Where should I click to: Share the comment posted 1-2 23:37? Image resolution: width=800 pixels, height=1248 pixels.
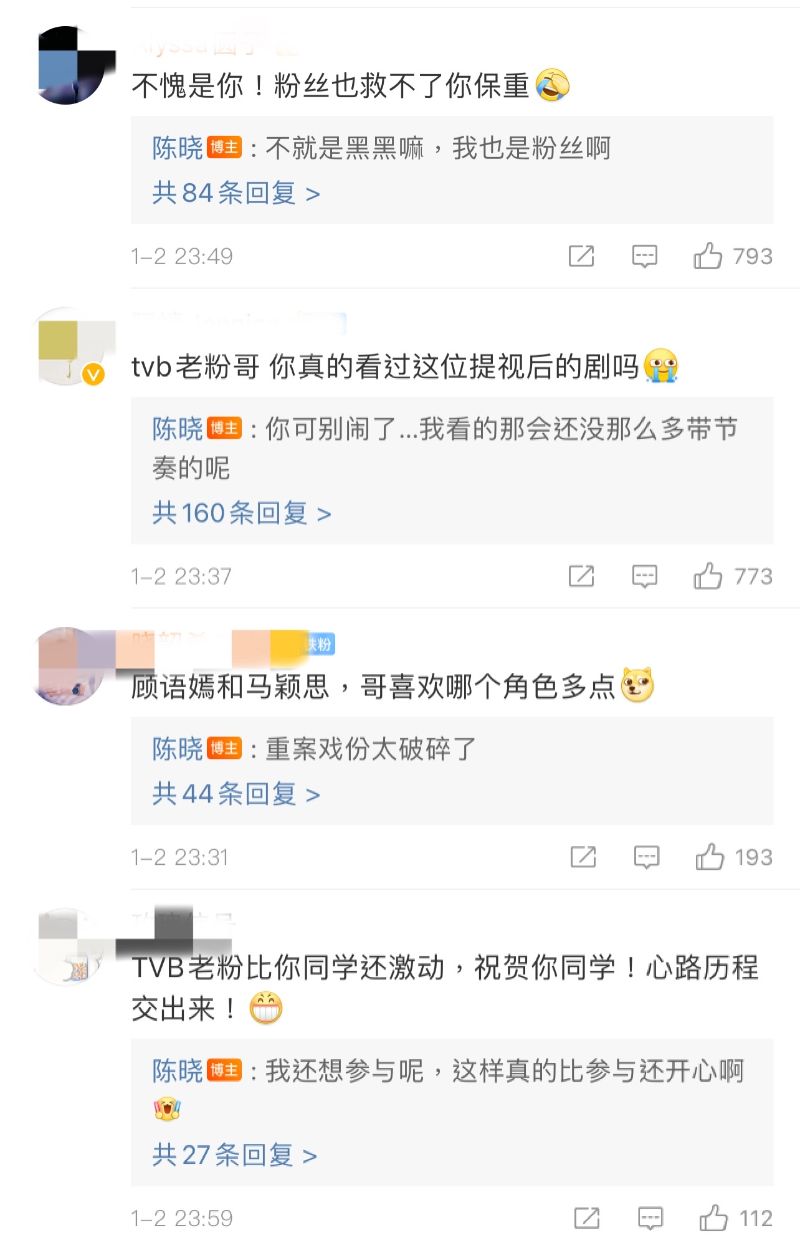tap(581, 577)
